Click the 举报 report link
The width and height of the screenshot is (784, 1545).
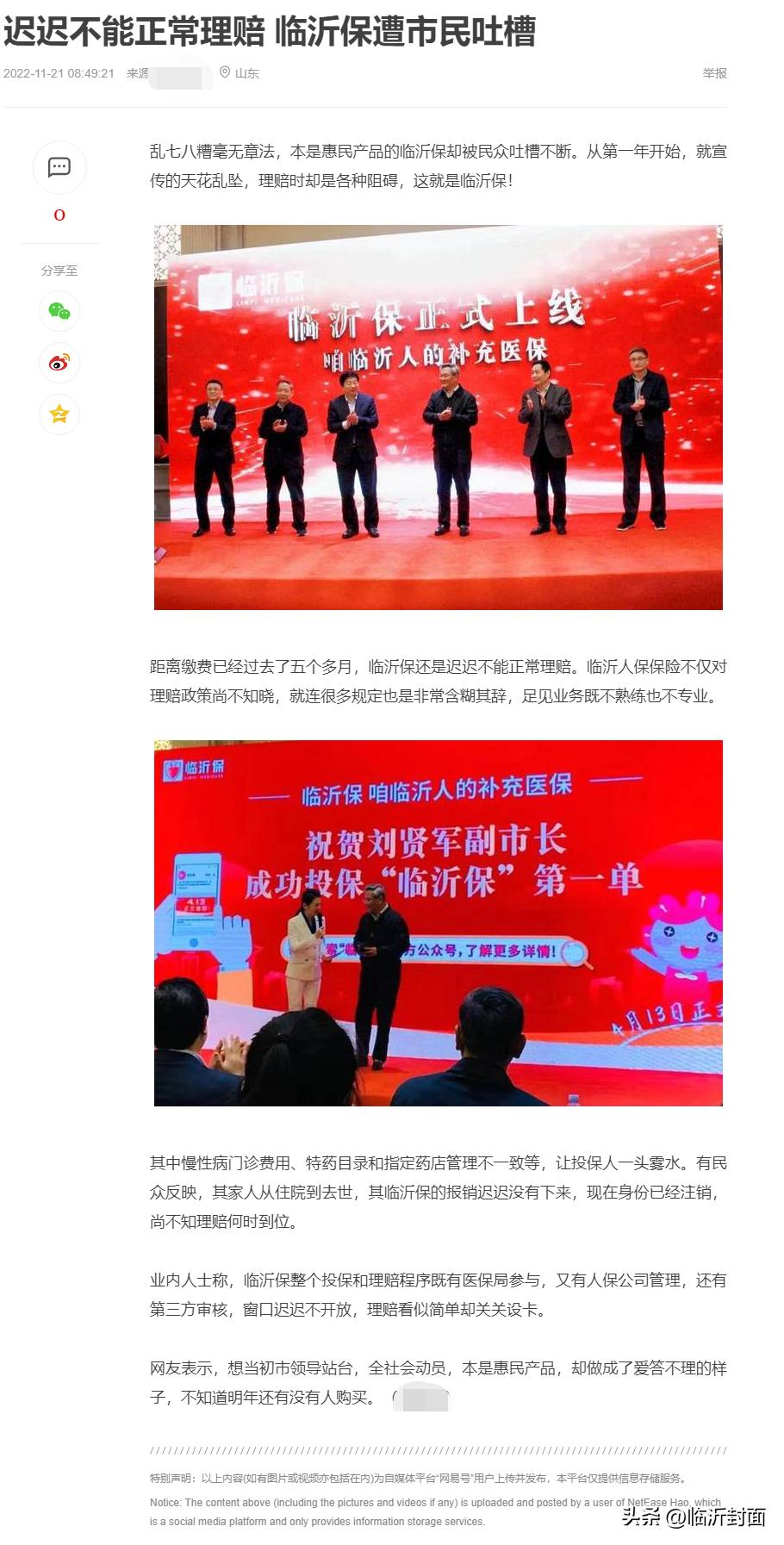coord(714,74)
